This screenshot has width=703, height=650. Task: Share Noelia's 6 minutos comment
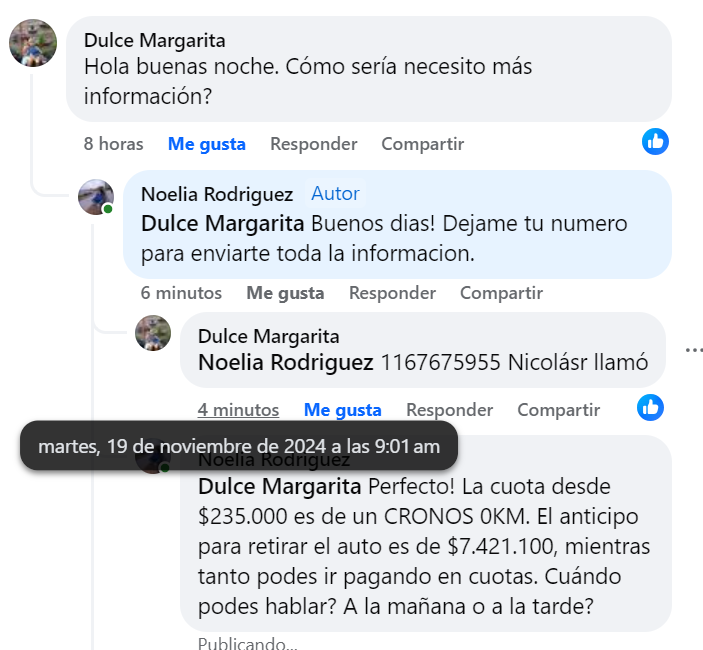pos(501,293)
